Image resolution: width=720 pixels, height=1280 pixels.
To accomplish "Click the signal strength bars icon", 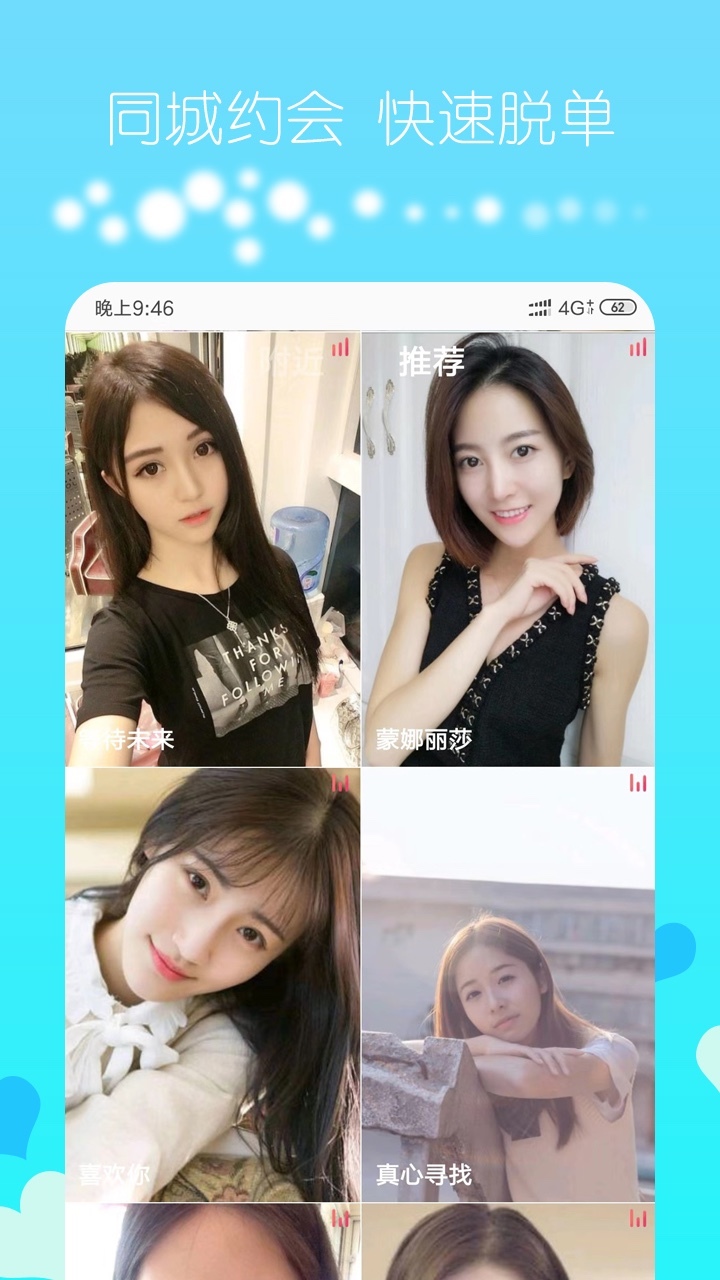I will pyautogui.click(x=542, y=308).
